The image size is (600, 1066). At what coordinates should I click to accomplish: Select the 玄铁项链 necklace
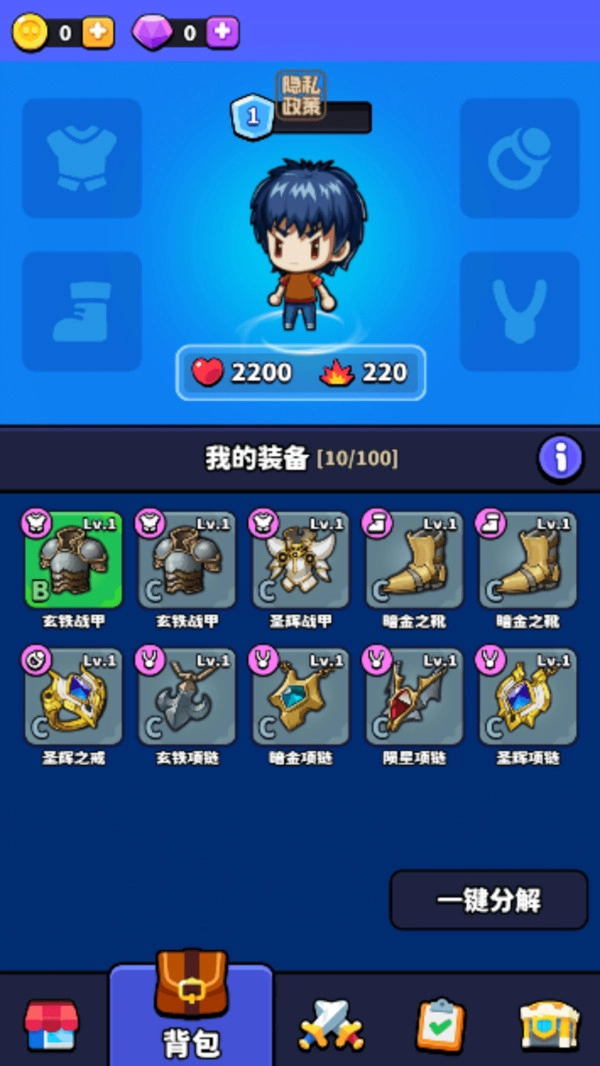187,697
